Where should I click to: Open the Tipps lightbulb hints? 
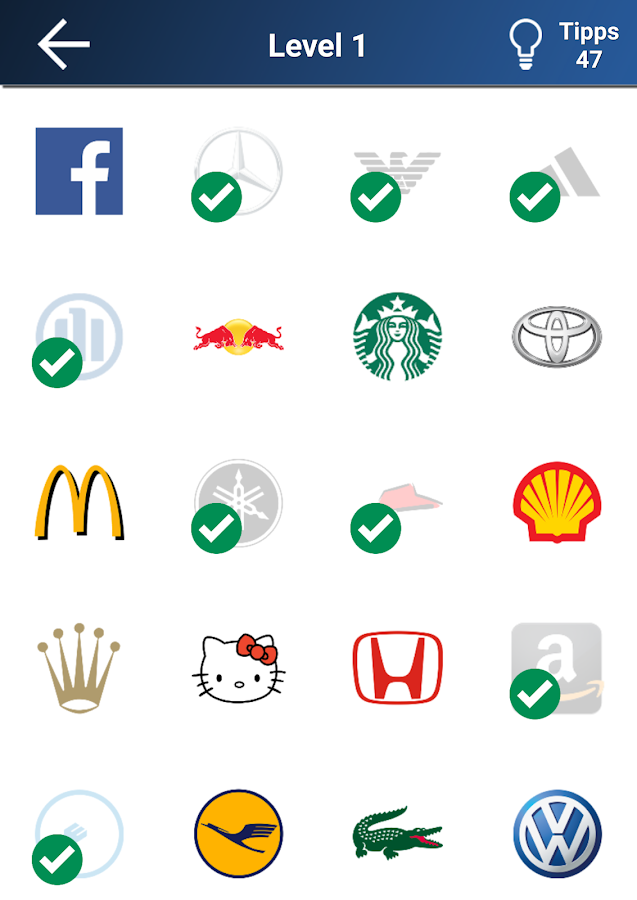point(526,45)
